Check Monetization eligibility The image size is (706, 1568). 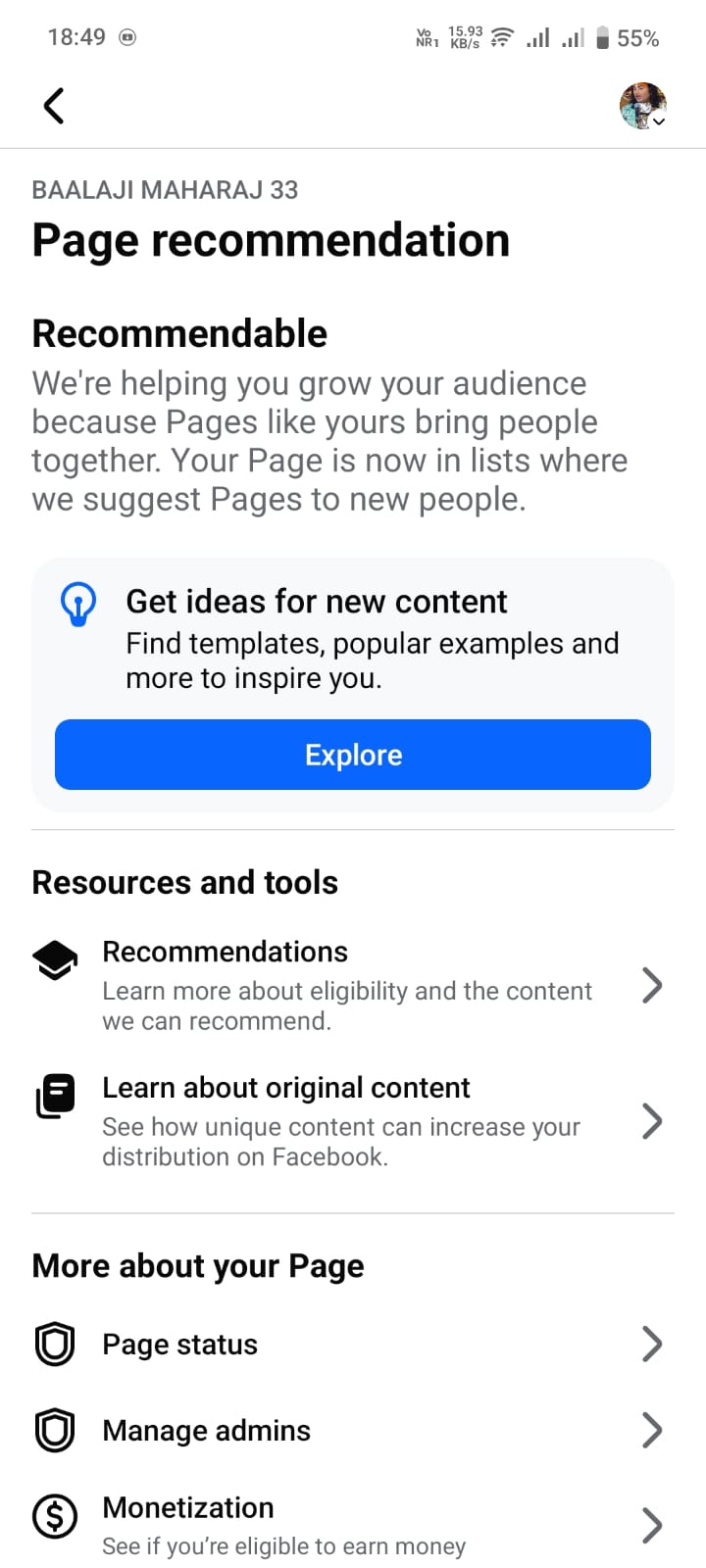(x=348, y=1525)
